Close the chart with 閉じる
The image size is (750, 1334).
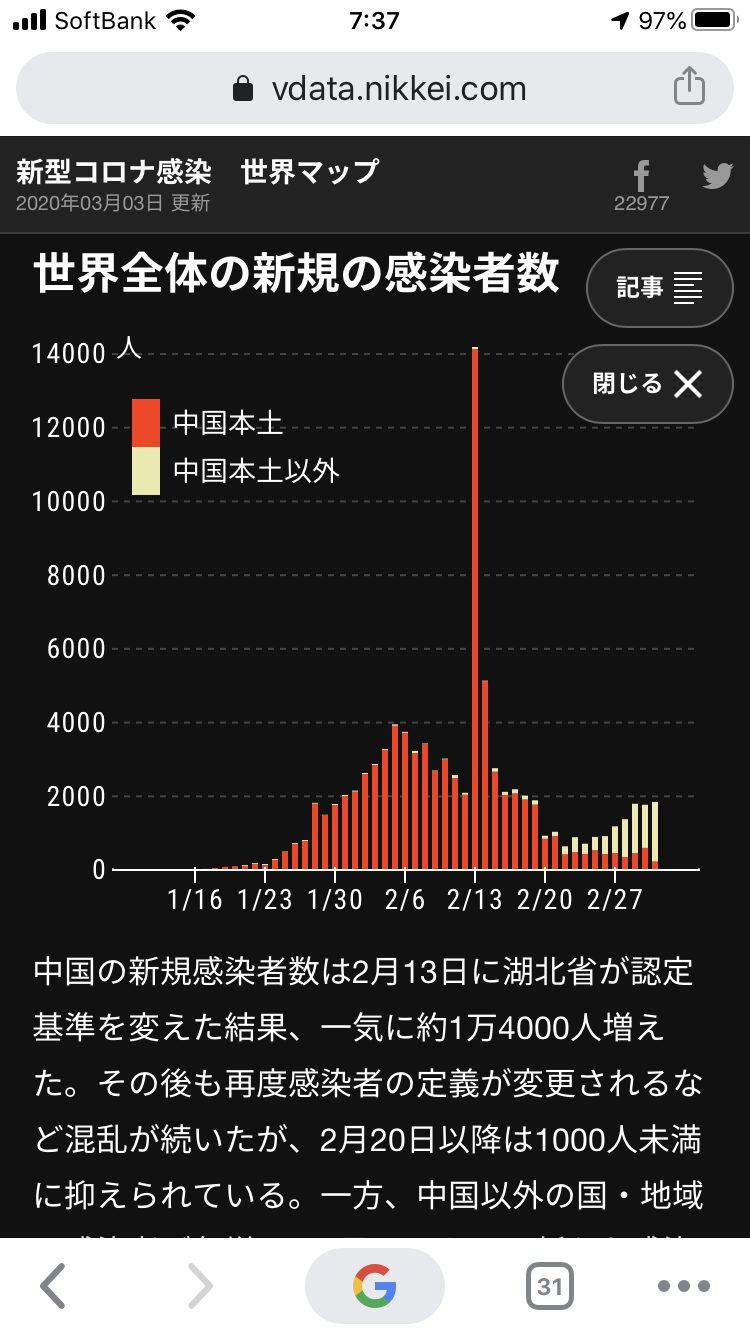tap(648, 384)
